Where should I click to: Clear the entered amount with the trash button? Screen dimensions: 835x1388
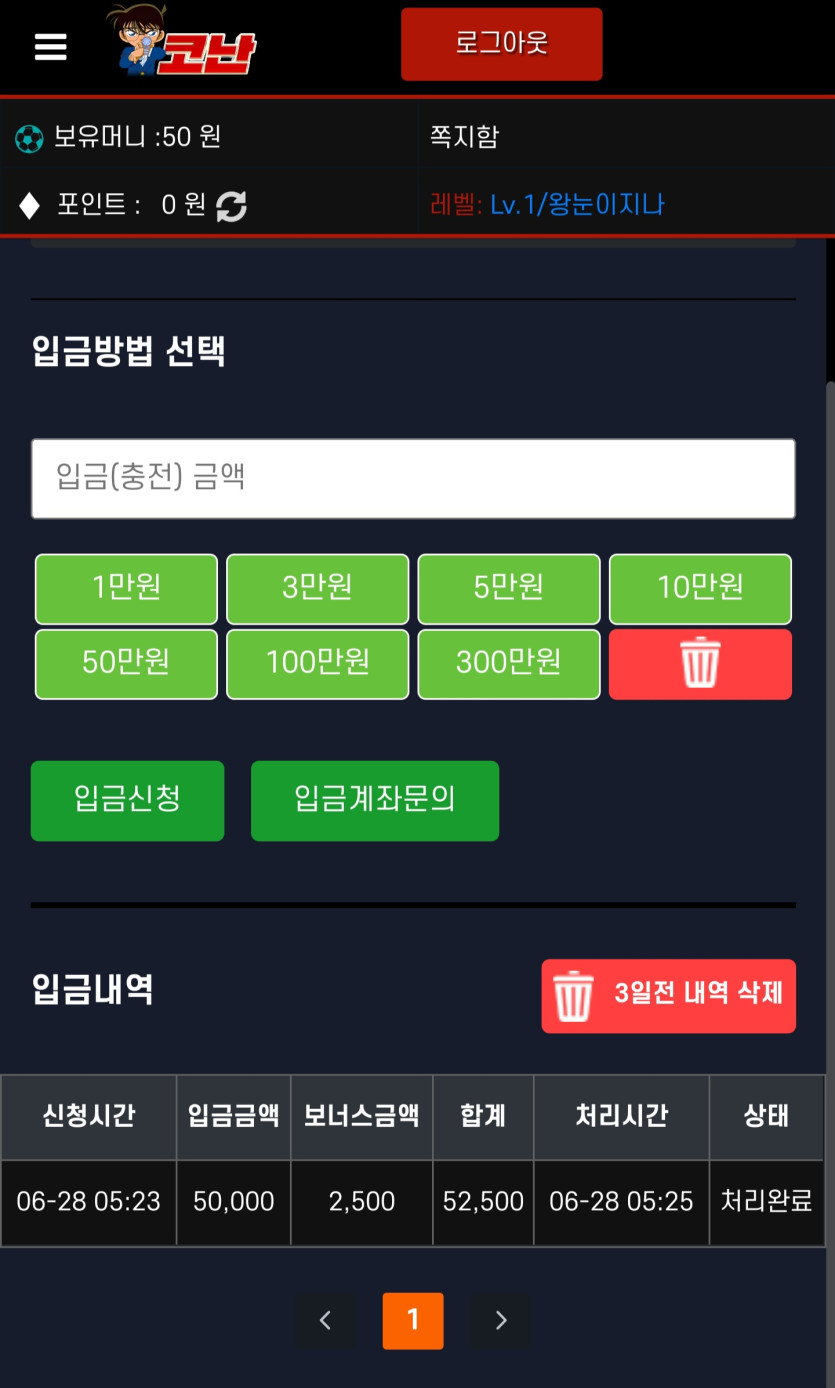point(700,663)
